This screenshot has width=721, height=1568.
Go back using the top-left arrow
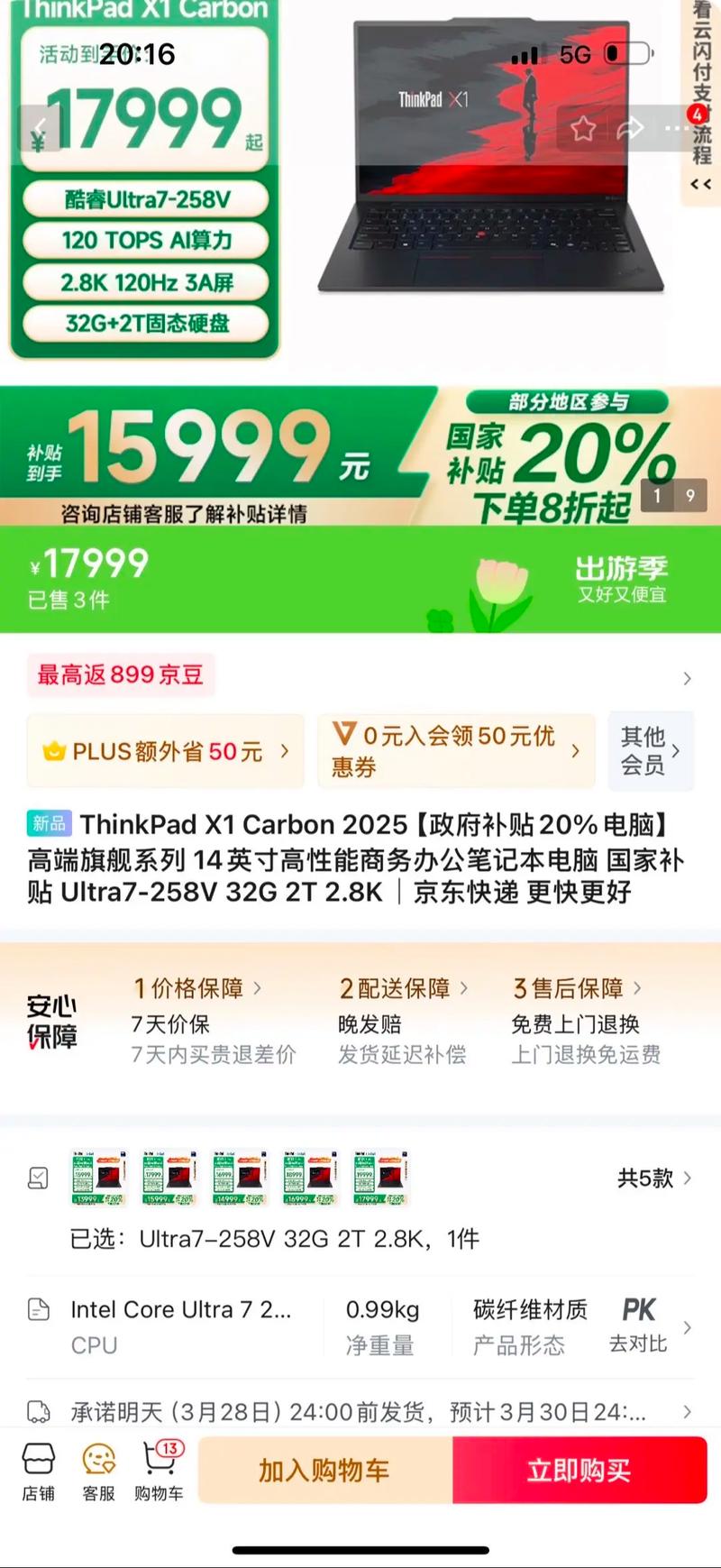(40, 127)
